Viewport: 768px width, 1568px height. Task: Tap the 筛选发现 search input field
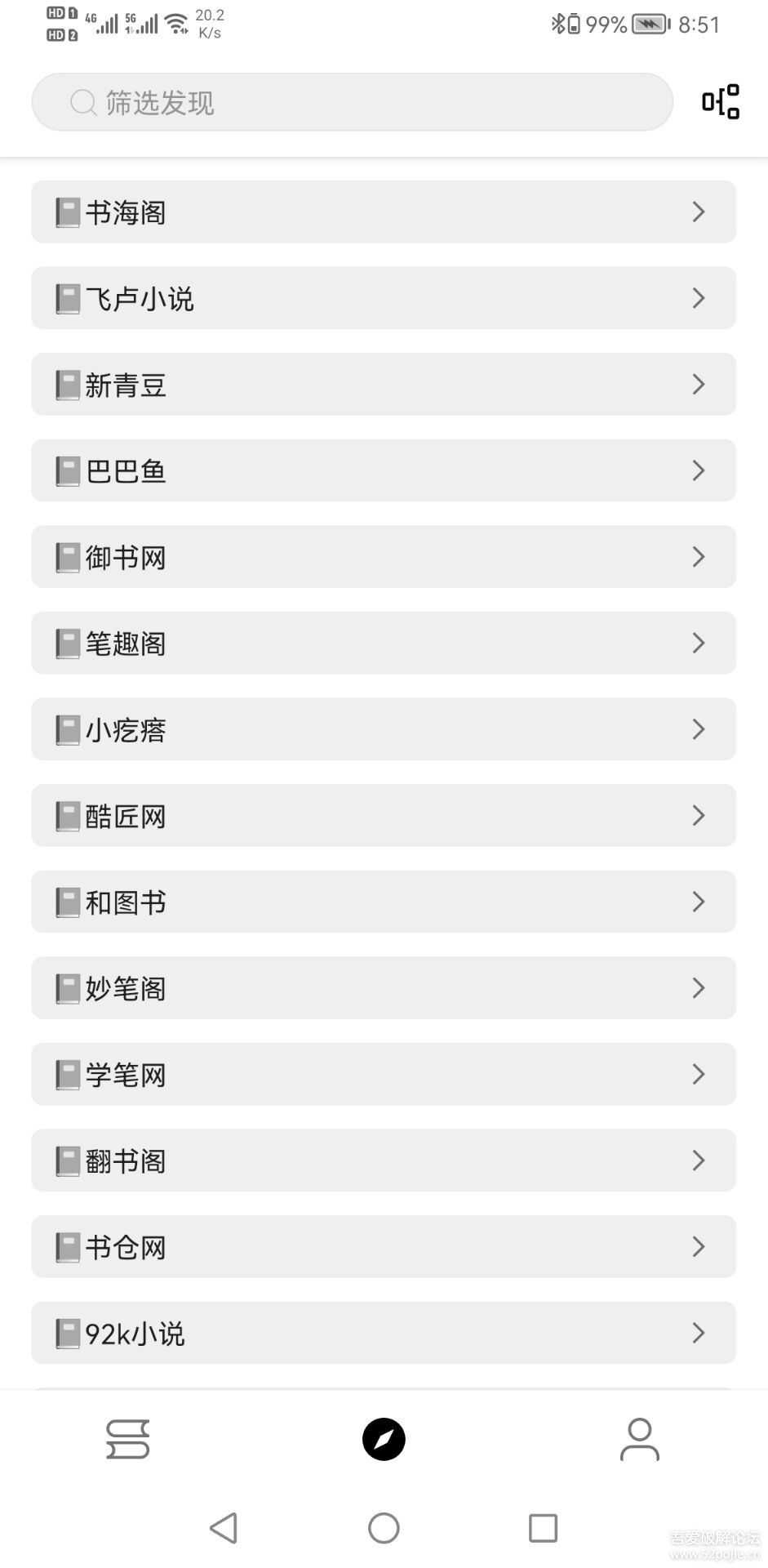tap(351, 101)
